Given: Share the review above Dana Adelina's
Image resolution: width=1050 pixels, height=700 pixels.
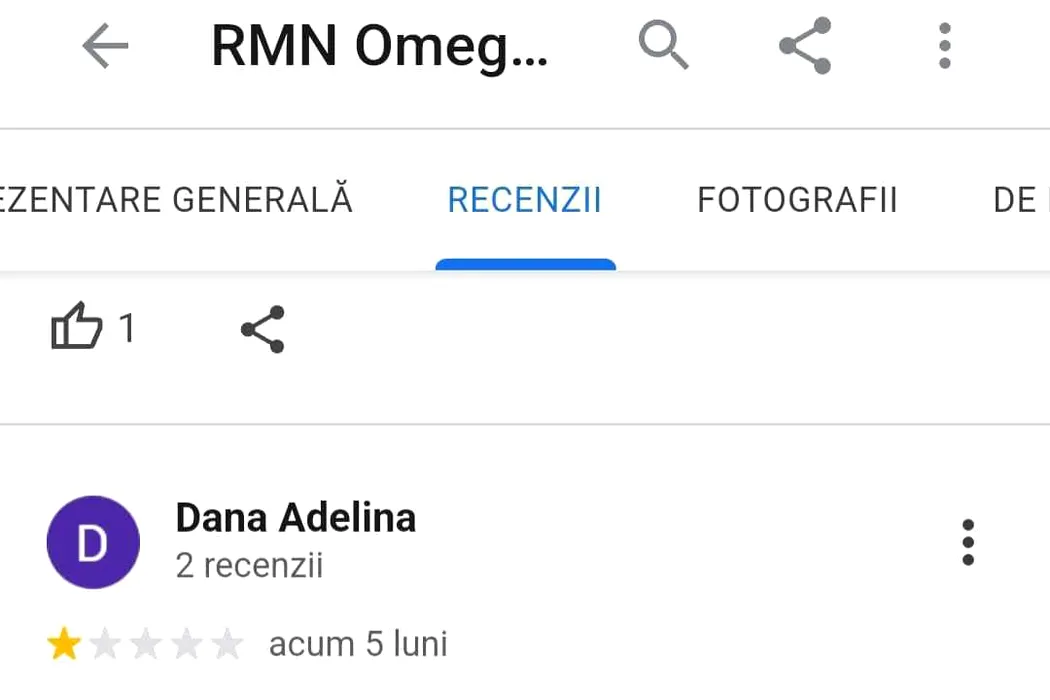Looking at the screenshot, I should (263, 329).
